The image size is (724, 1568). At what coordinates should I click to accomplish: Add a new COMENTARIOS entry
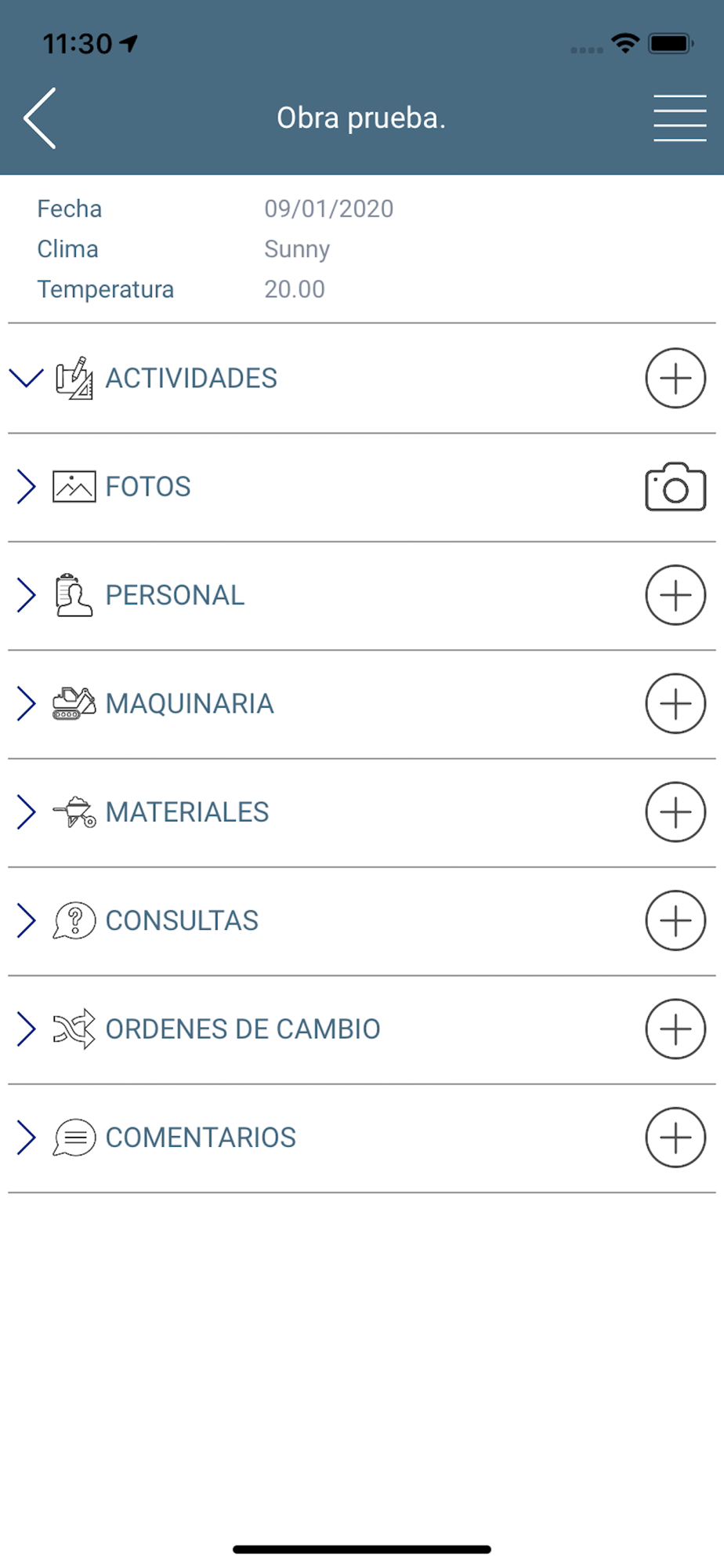[675, 1138]
